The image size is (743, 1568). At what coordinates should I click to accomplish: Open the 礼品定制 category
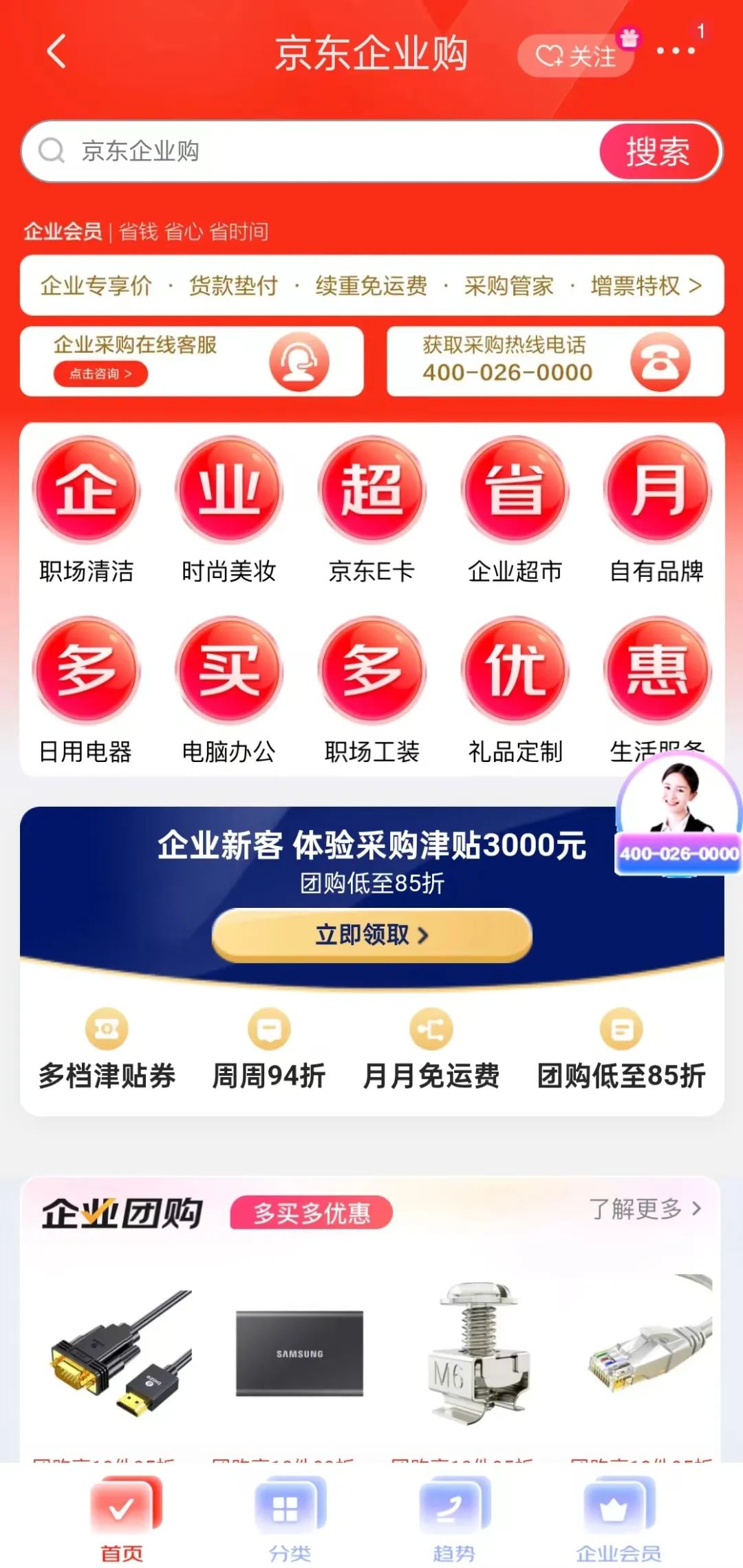point(515,692)
